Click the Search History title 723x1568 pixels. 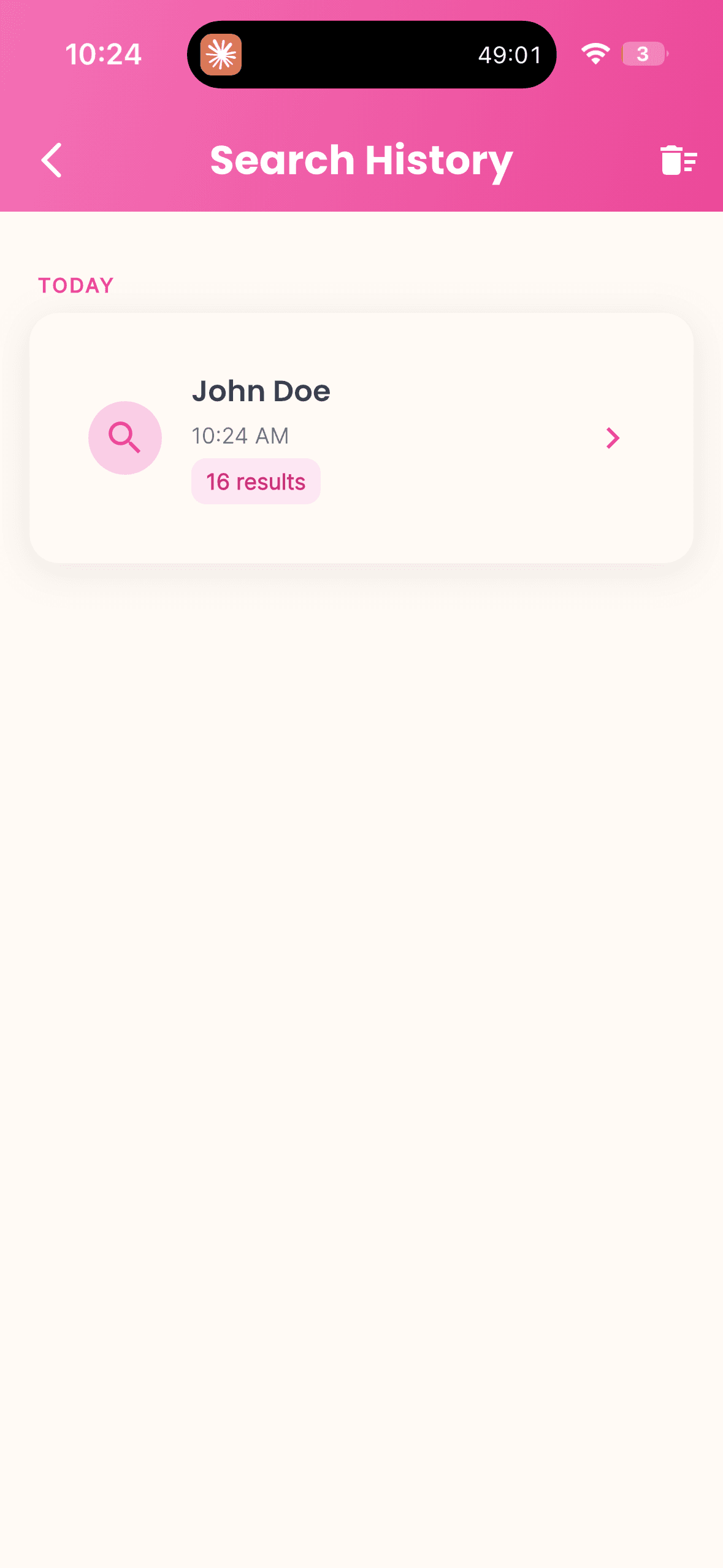pos(361,160)
